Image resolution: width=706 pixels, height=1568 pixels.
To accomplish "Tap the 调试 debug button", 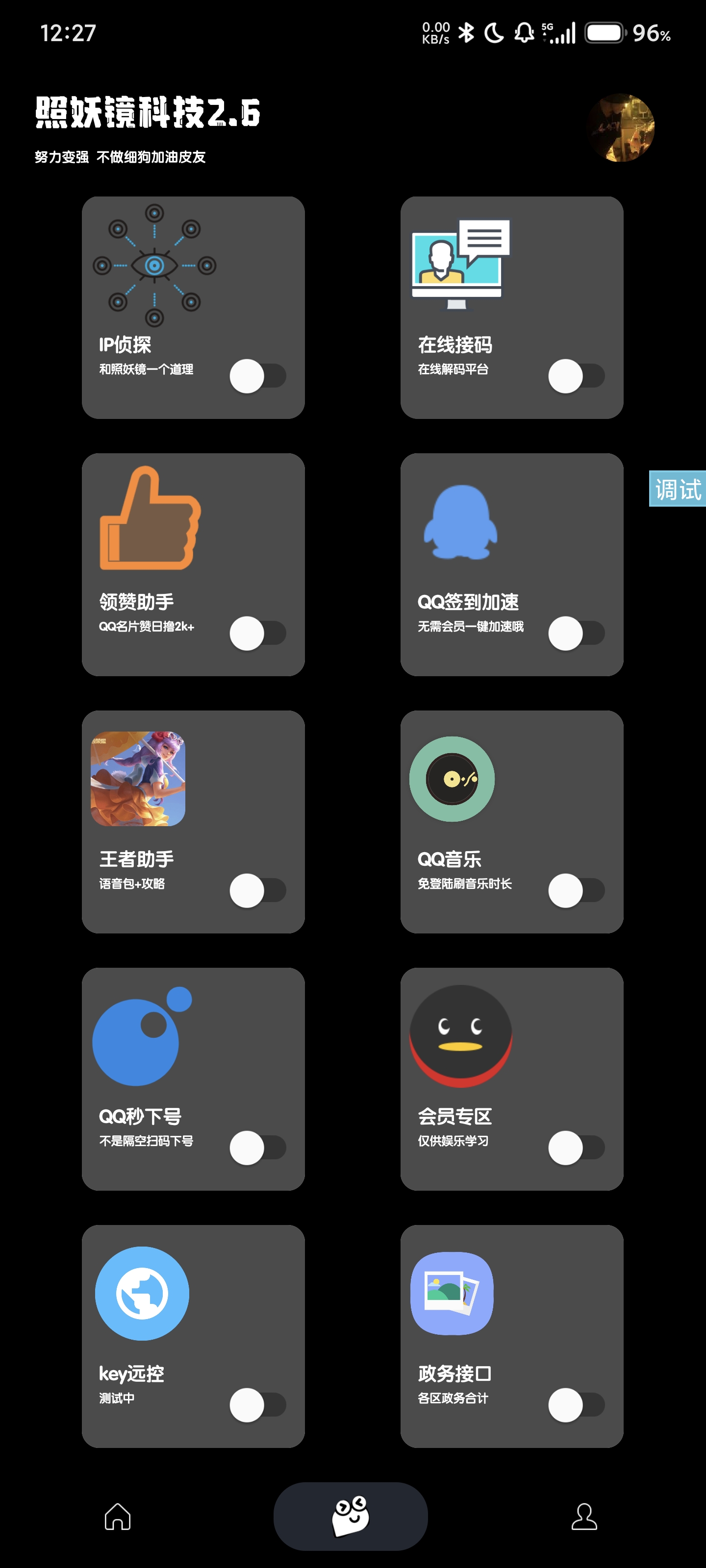I will 678,489.
